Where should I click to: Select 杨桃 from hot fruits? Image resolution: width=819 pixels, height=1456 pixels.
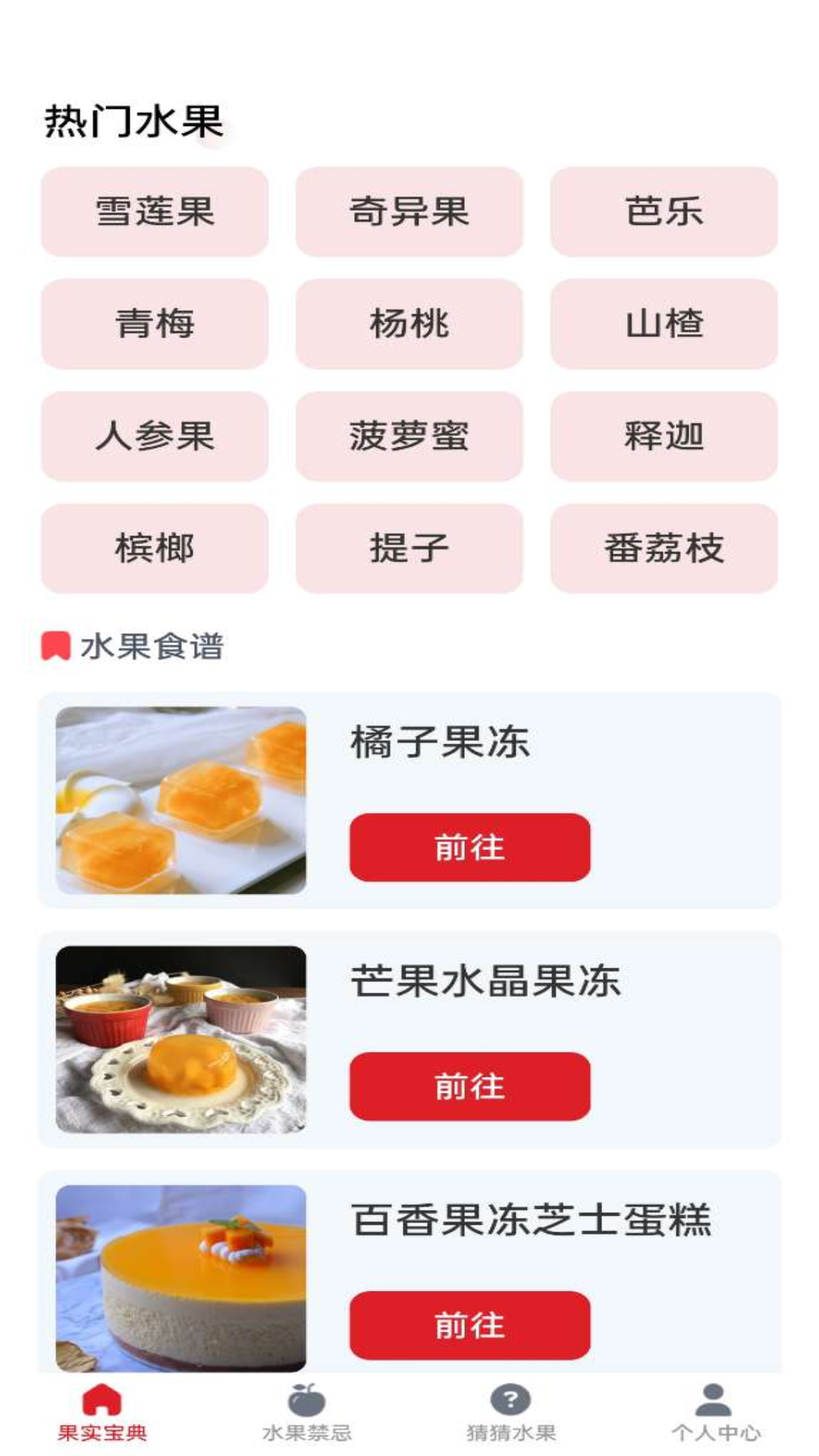point(409,325)
